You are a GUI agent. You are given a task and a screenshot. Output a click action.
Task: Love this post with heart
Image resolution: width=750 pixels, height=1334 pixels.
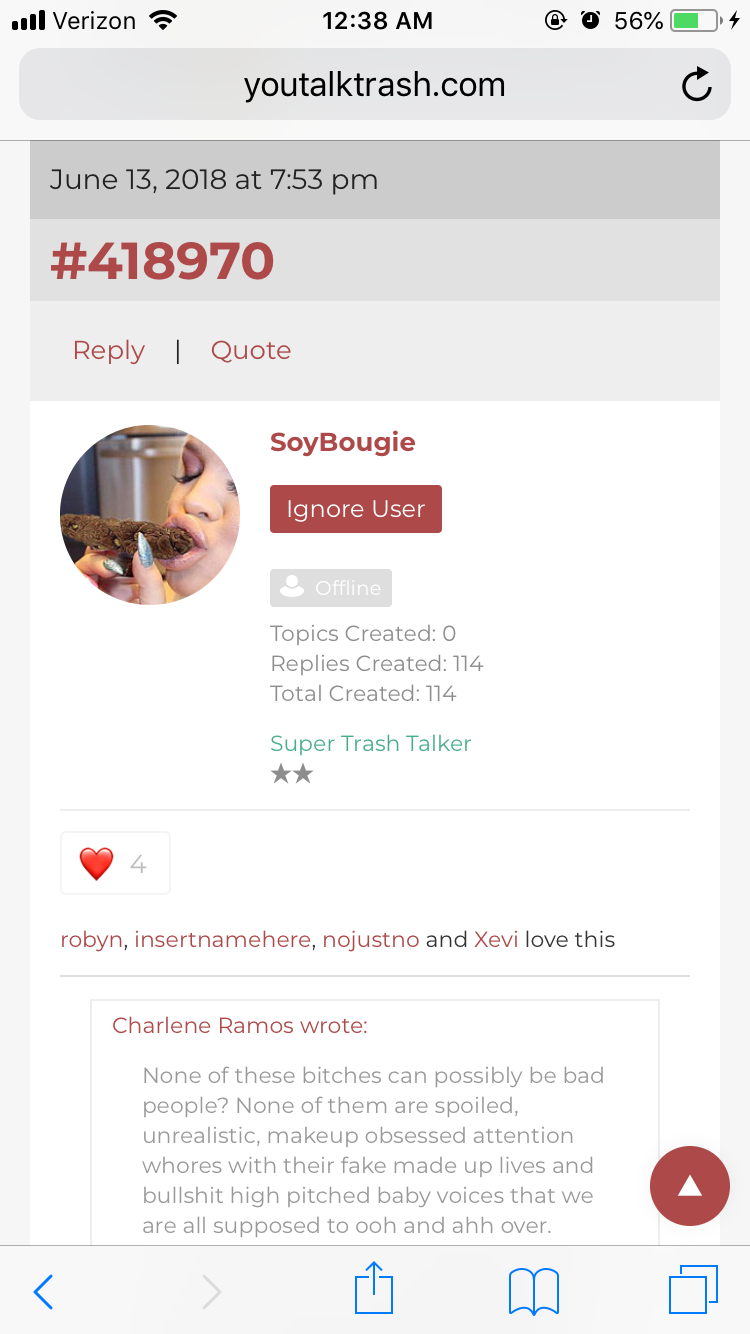[x=115, y=863]
